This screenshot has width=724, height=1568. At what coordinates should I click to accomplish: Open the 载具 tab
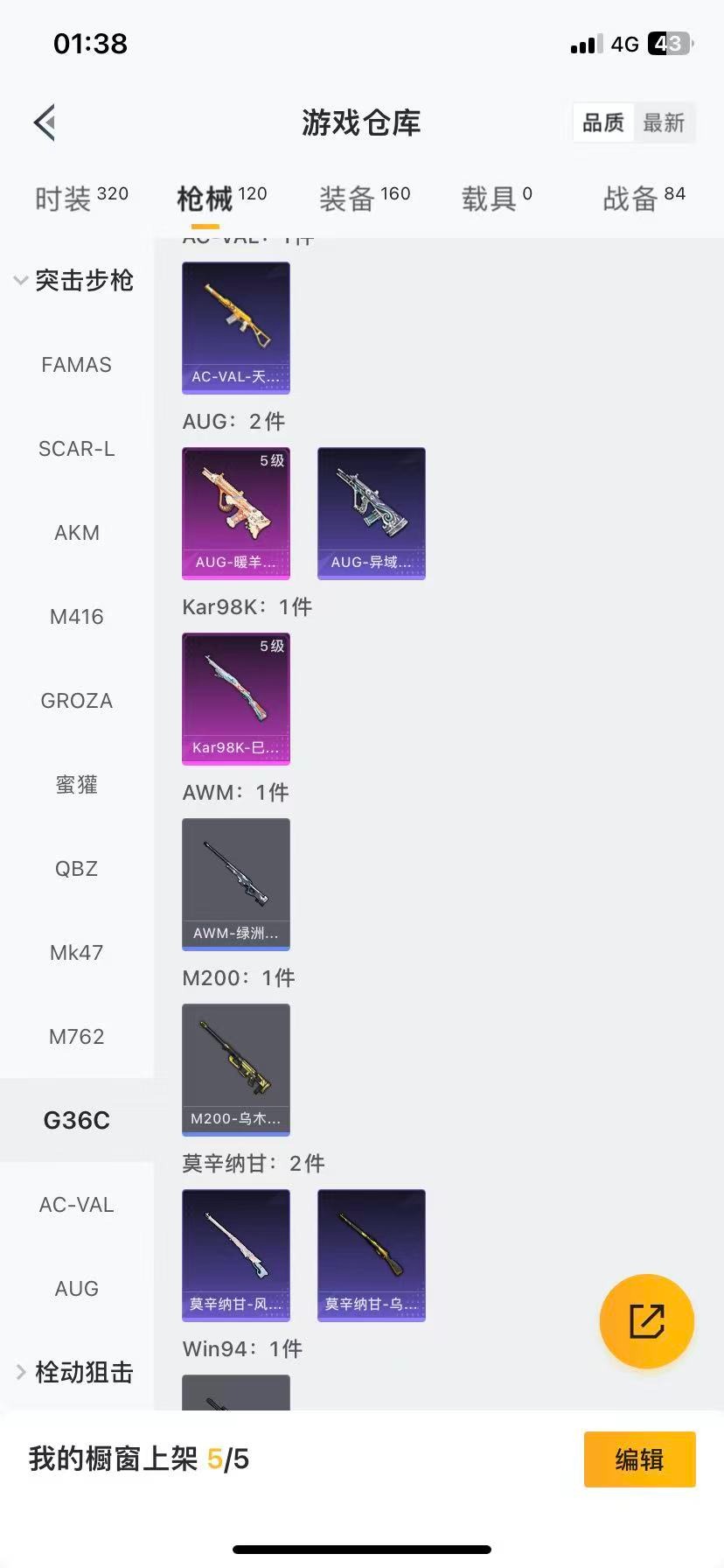[496, 199]
